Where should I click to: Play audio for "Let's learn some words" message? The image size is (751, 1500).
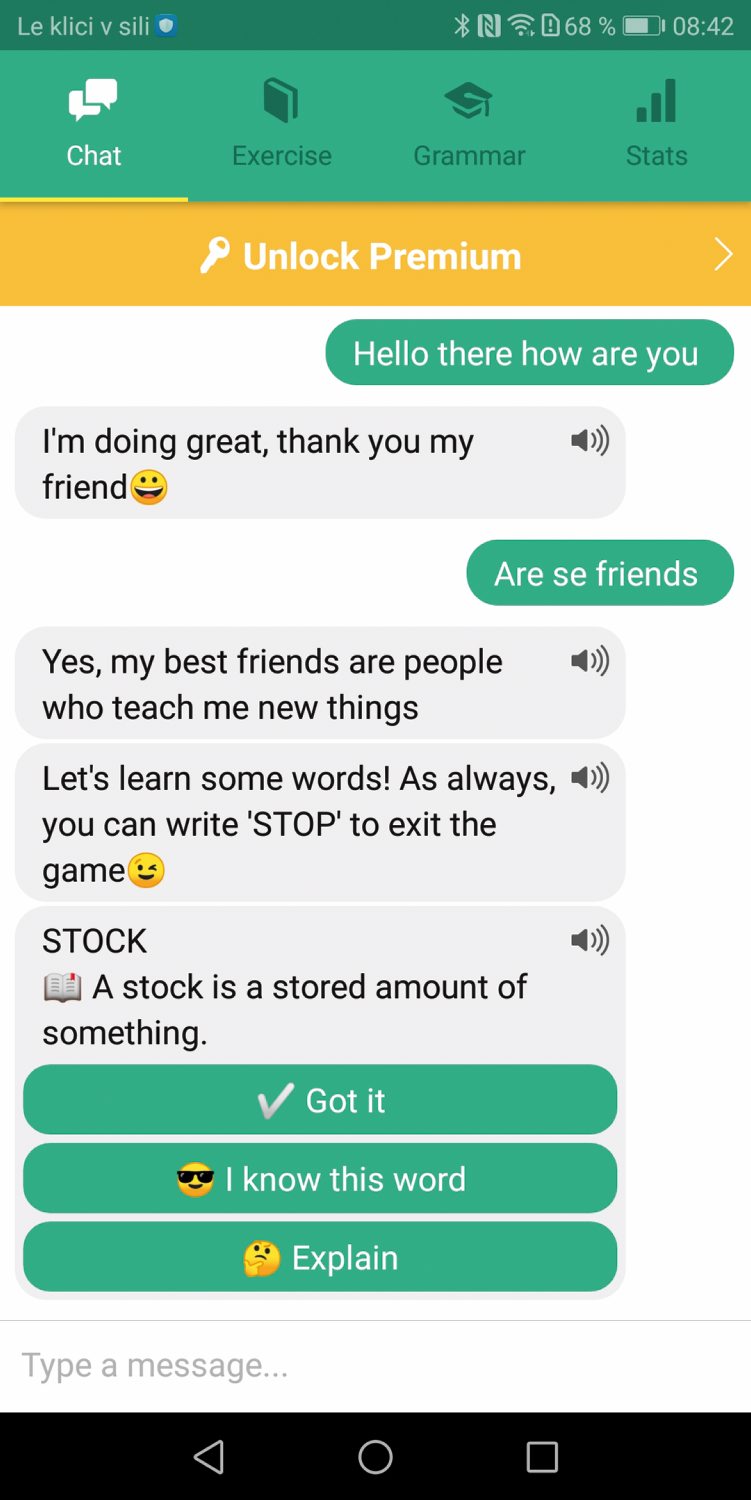pyautogui.click(x=589, y=778)
